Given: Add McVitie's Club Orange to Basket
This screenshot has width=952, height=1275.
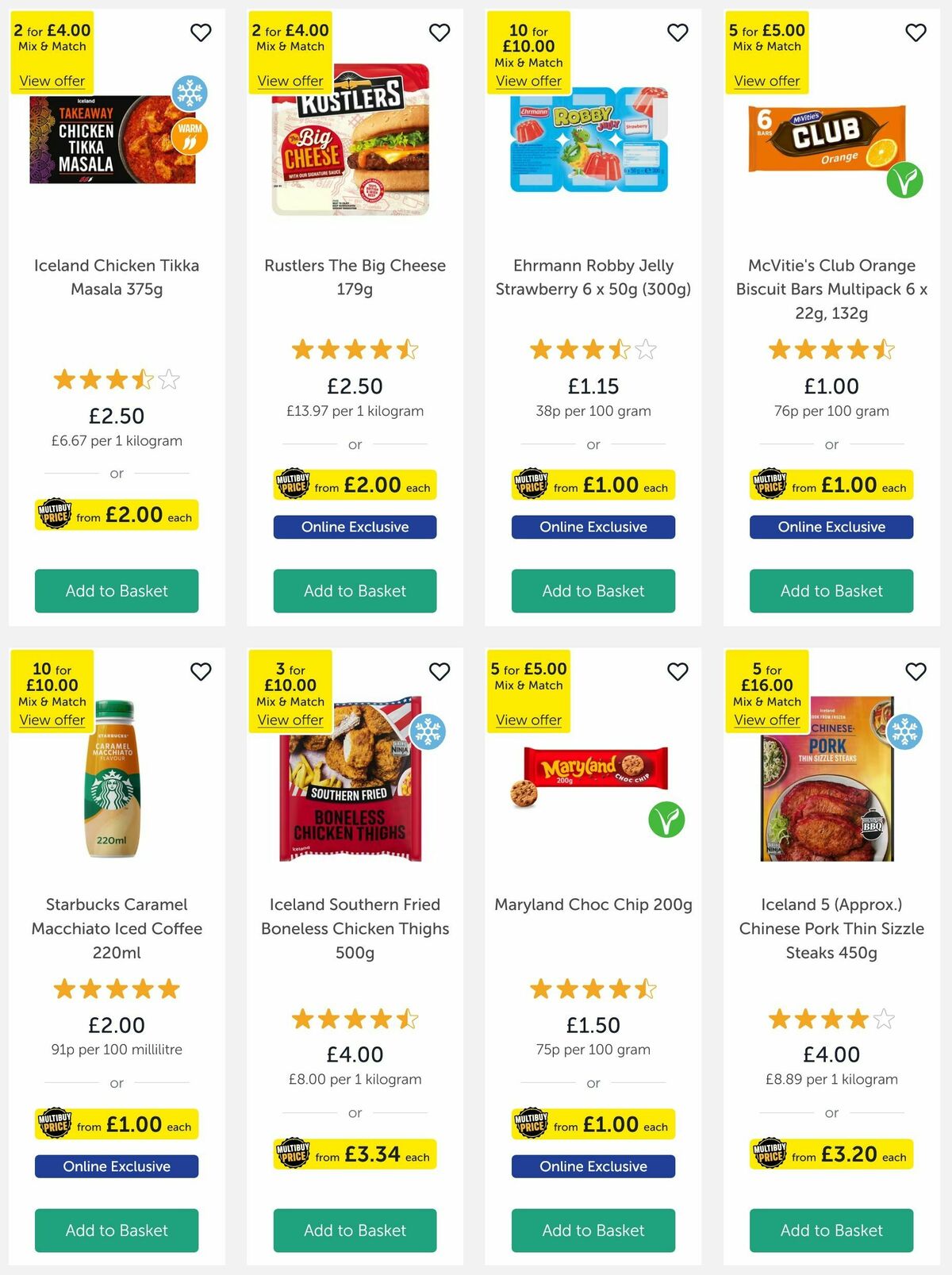Looking at the screenshot, I should click(831, 591).
